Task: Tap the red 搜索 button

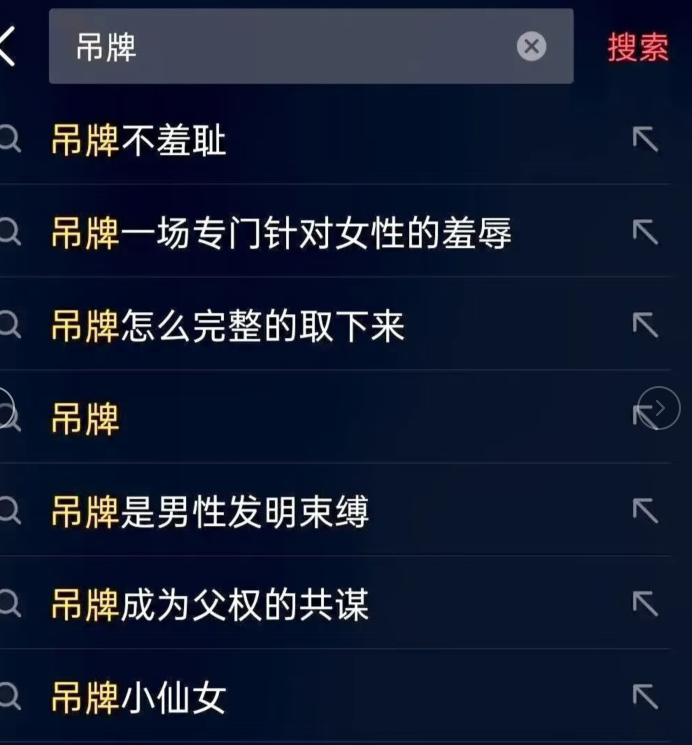Action: coord(638,47)
